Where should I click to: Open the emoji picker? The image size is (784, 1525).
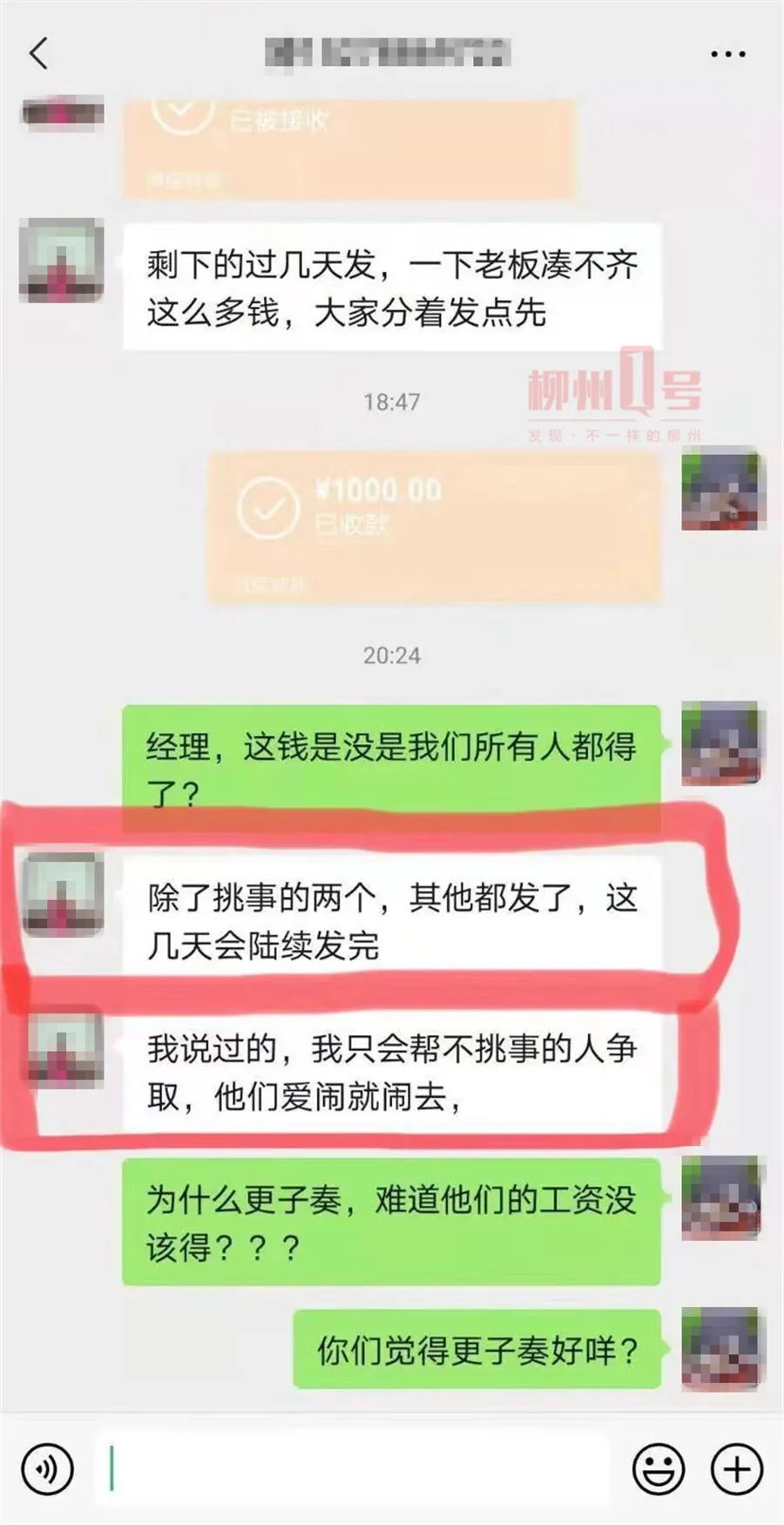pyautogui.click(x=658, y=1469)
